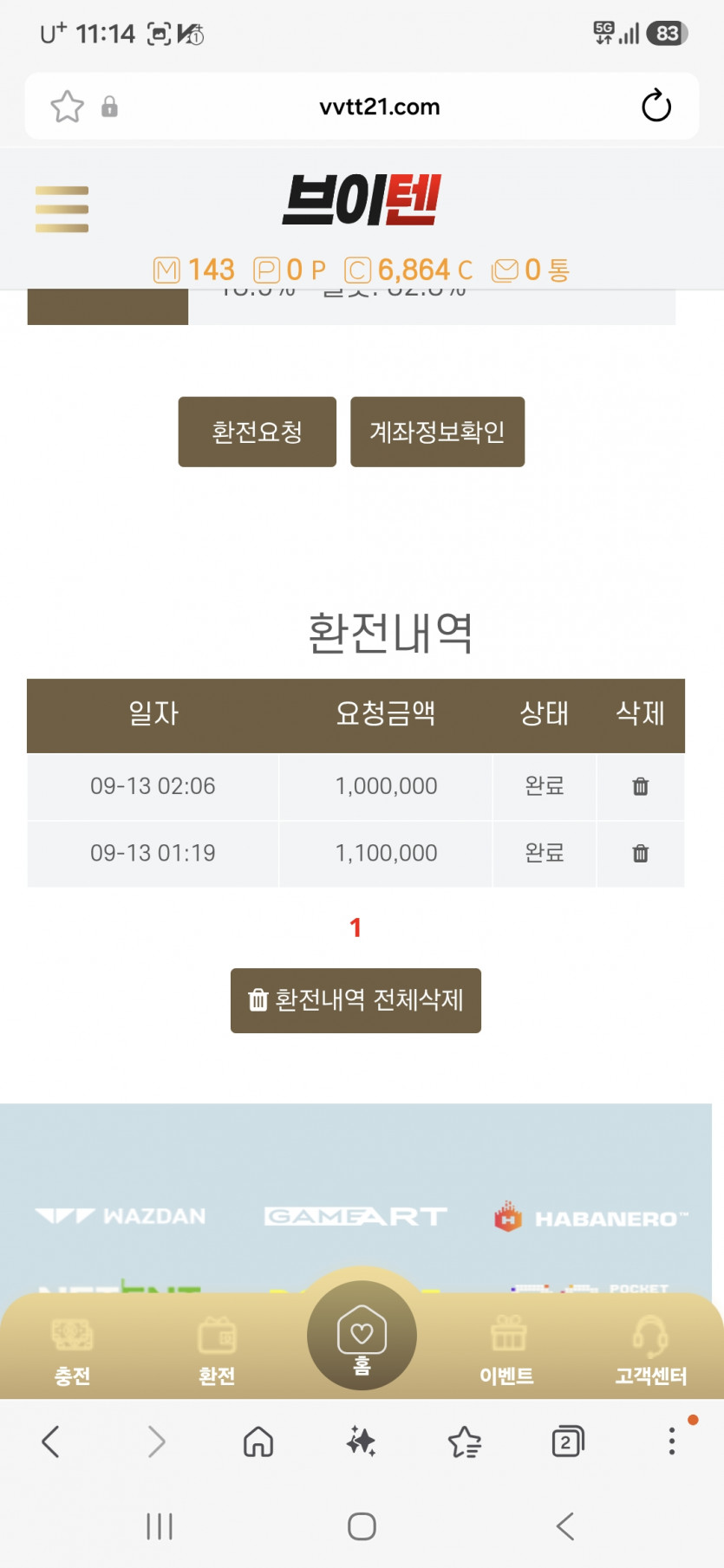Open 계좌정보확인

(437, 432)
